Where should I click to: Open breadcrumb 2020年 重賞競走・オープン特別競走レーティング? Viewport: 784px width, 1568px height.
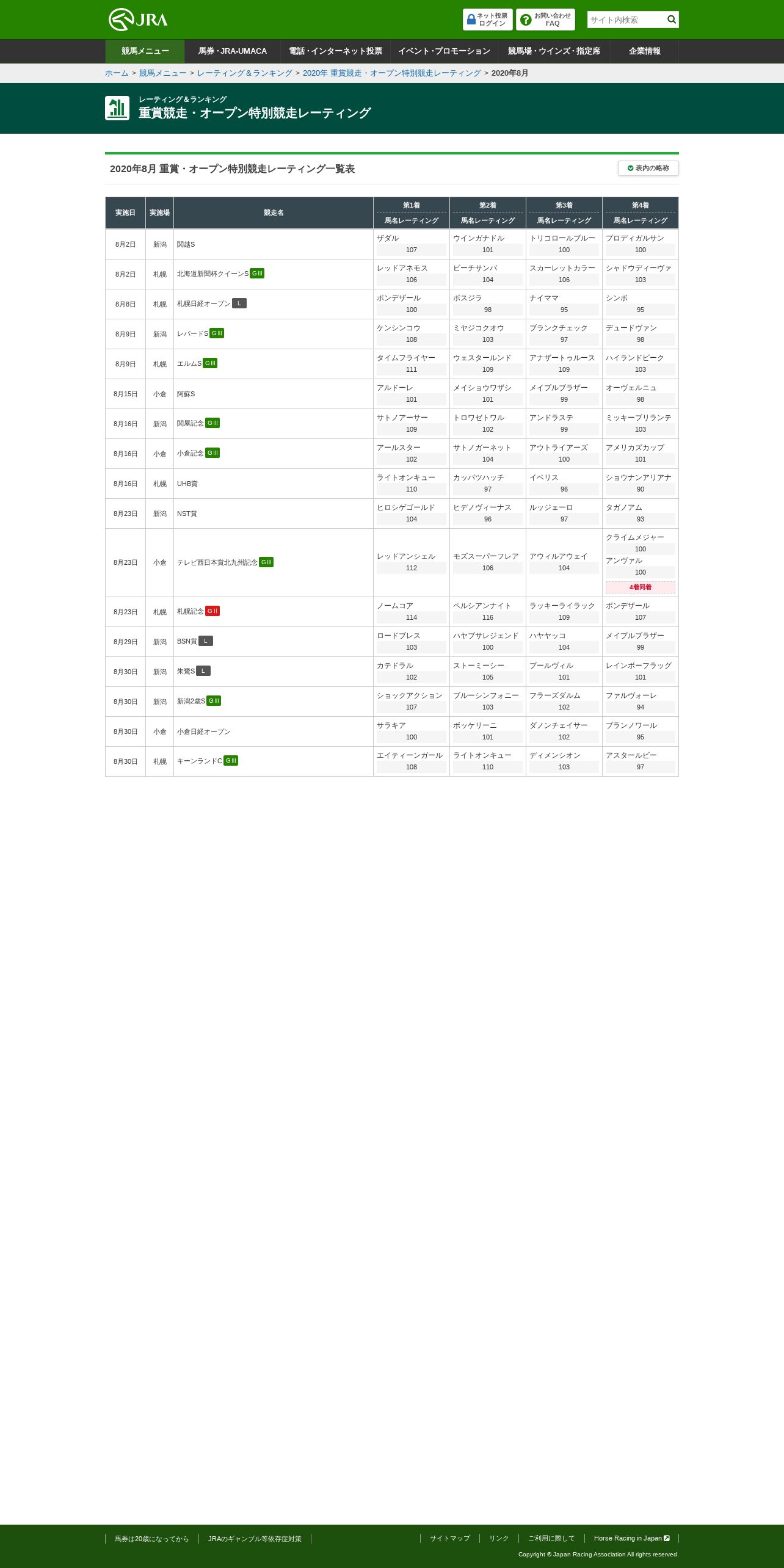pyautogui.click(x=392, y=73)
